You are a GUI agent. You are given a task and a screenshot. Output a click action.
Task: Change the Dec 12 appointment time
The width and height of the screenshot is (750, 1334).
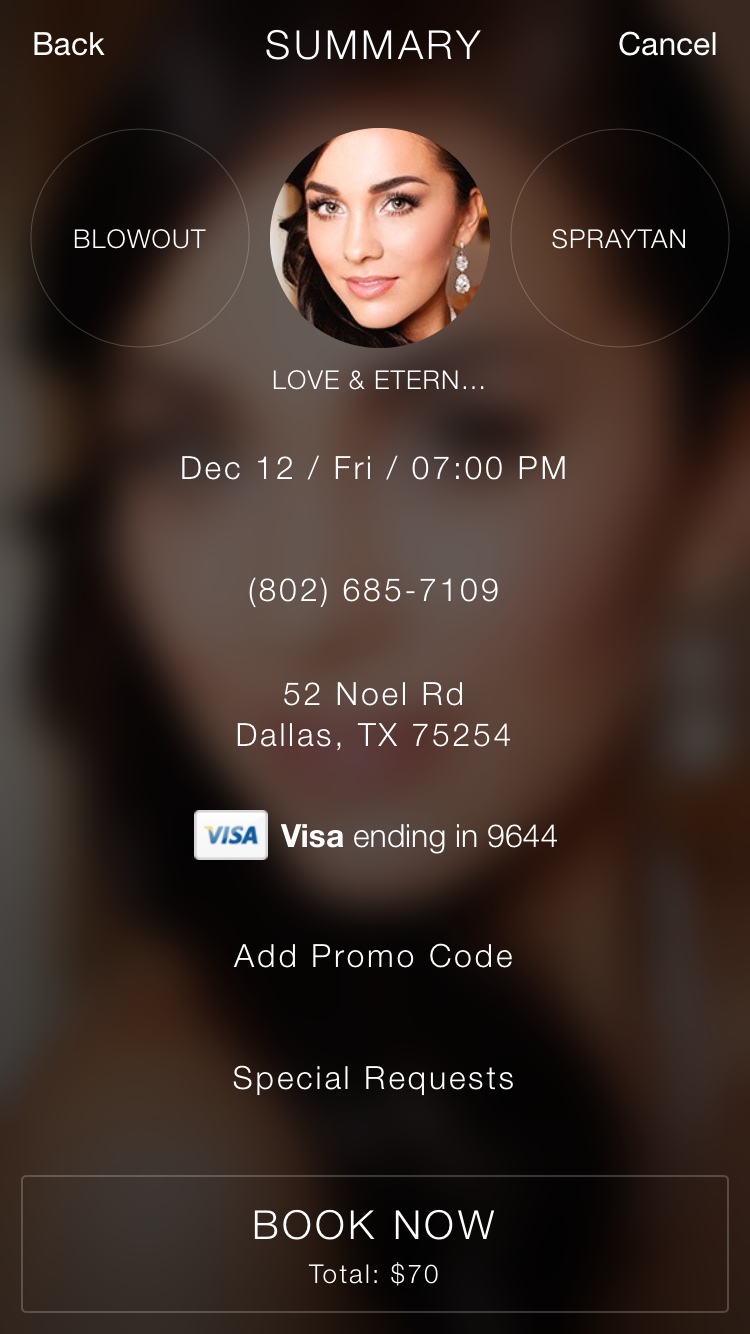tap(374, 468)
